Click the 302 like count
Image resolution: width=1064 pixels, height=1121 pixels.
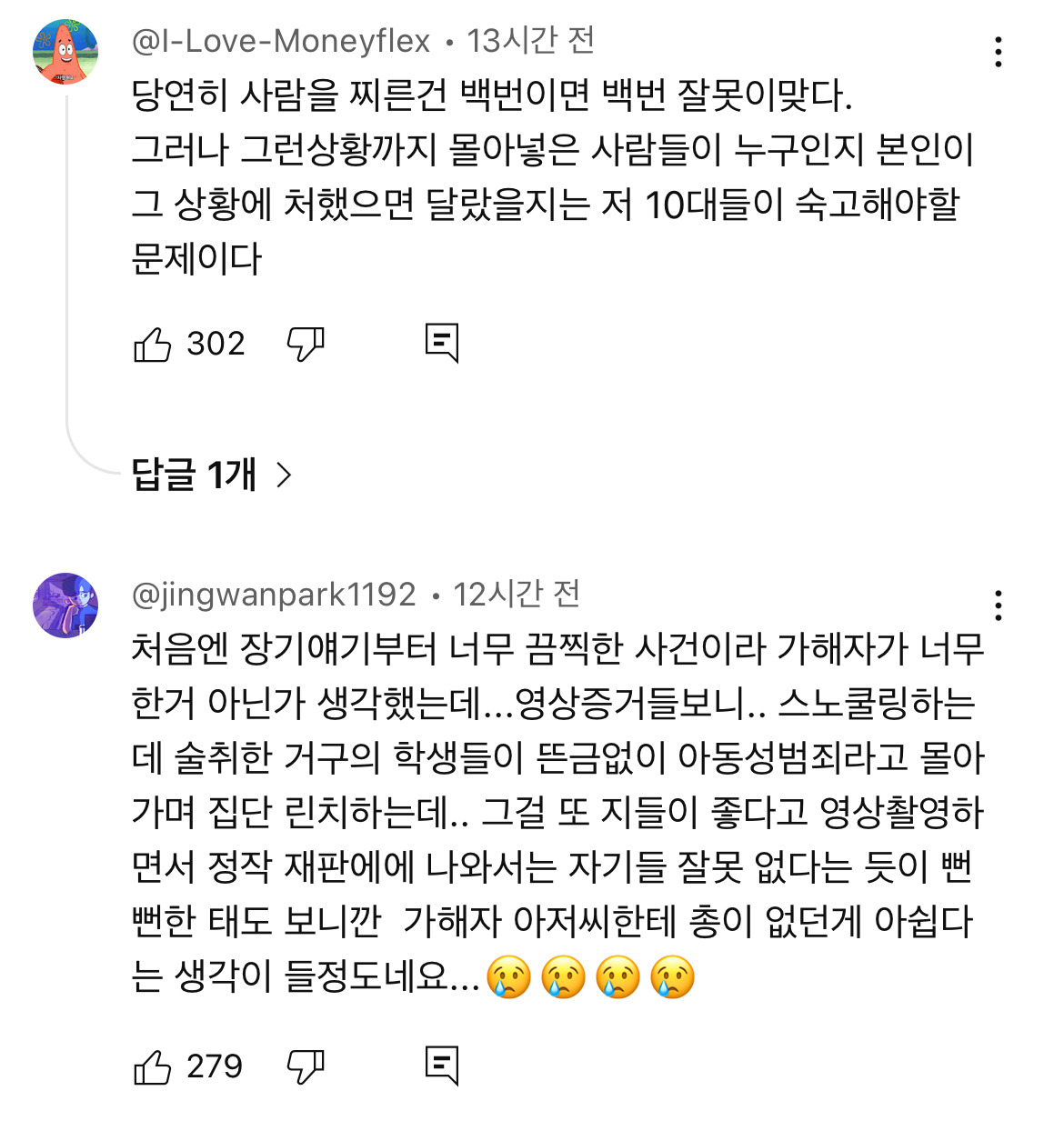(216, 343)
